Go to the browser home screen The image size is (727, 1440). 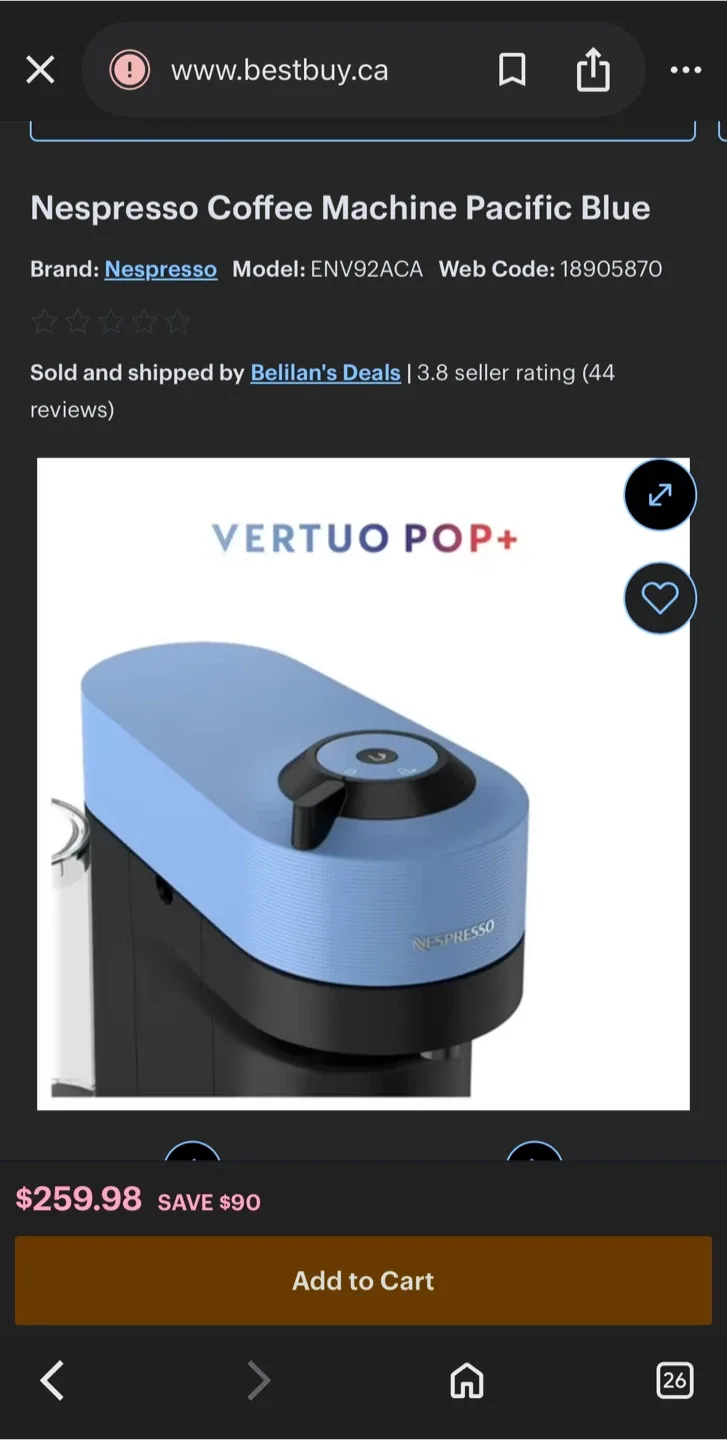pyautogui.click(x=466, y=1380)
